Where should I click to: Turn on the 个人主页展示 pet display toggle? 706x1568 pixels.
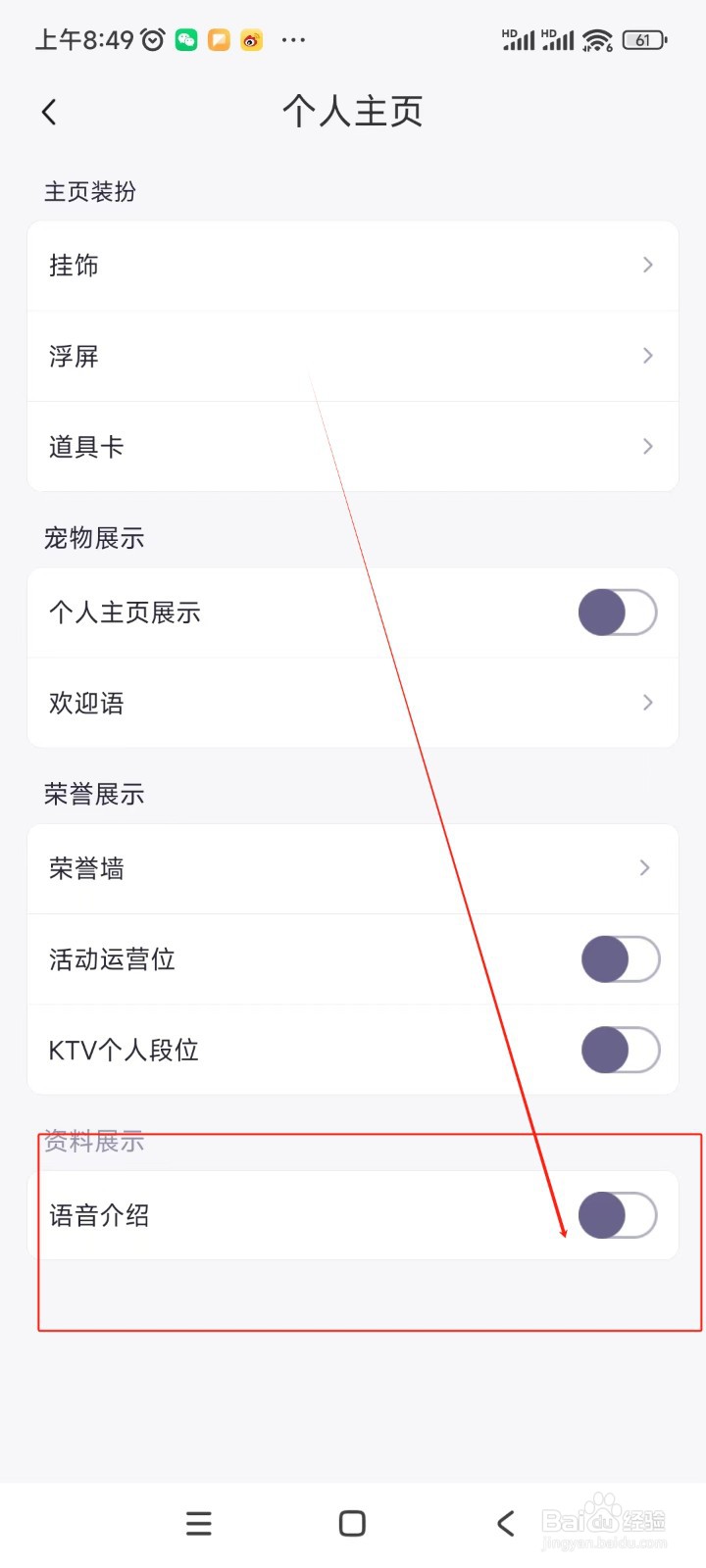click(617, 612)
